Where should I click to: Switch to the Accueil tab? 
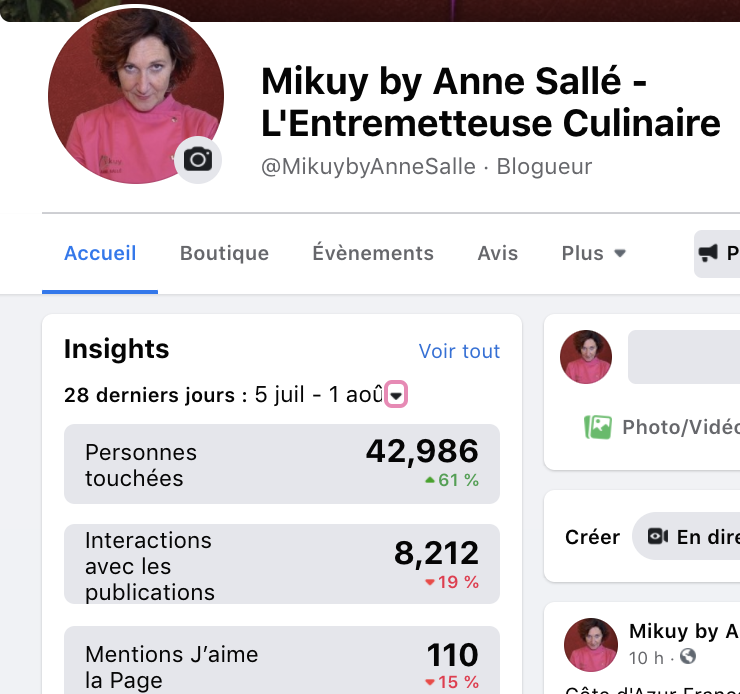pos(100,253)
